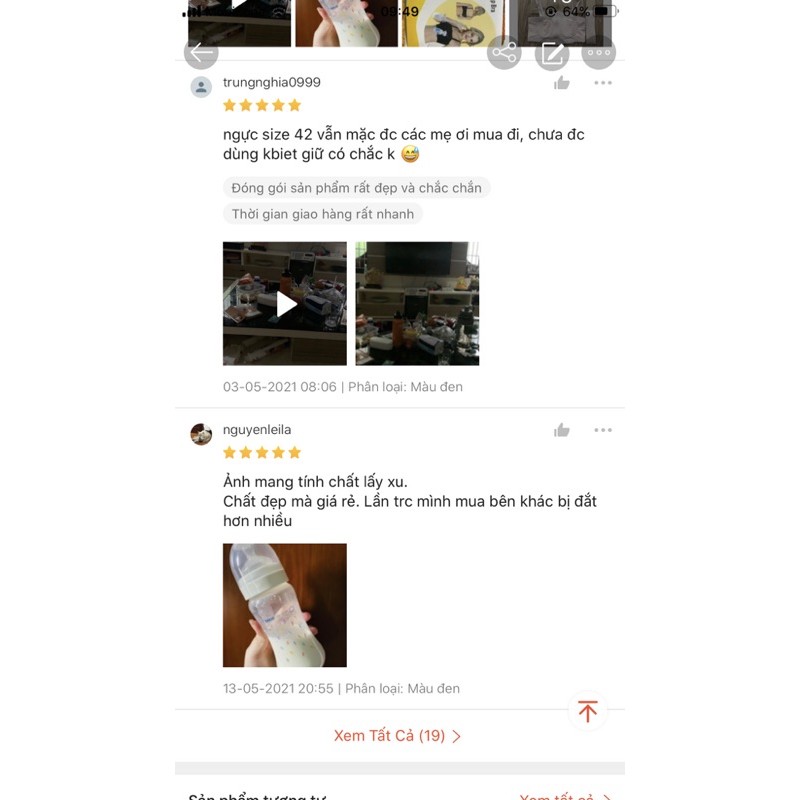This screenshot has height=800, width=800.
Task: Open all reviews via Xem Tất Cả (19)
Action: click(398, 736)
